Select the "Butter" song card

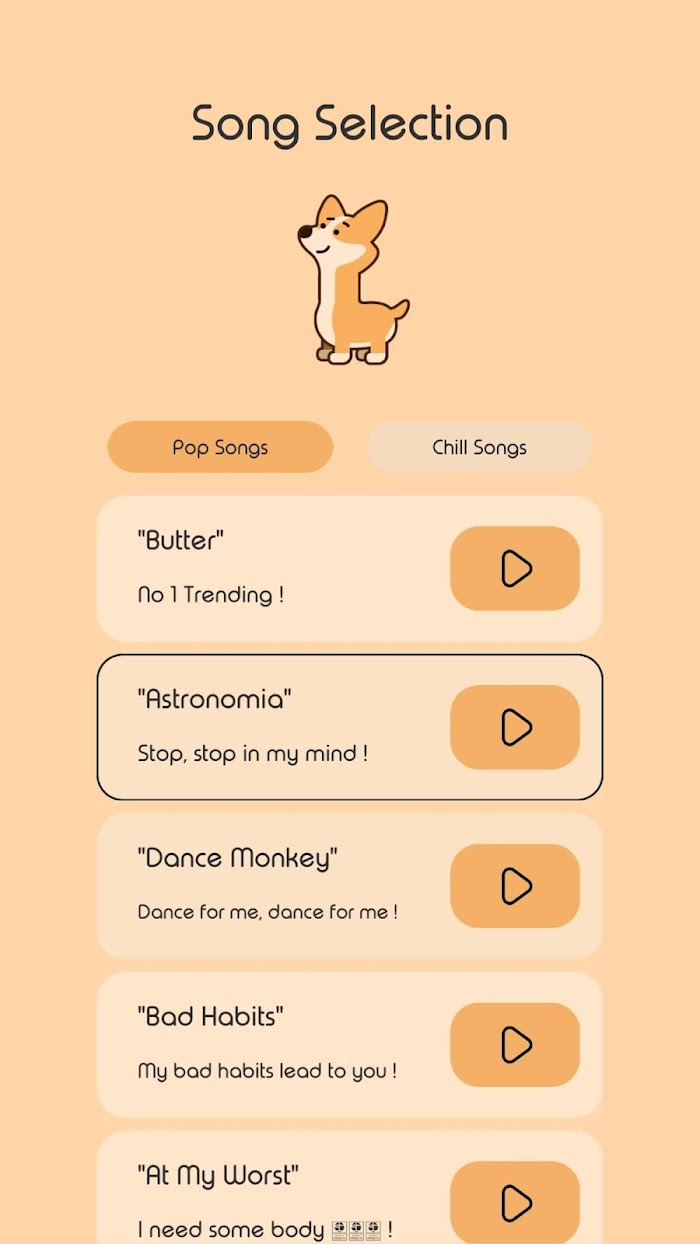pyautogui.click(x=350, y=569)
